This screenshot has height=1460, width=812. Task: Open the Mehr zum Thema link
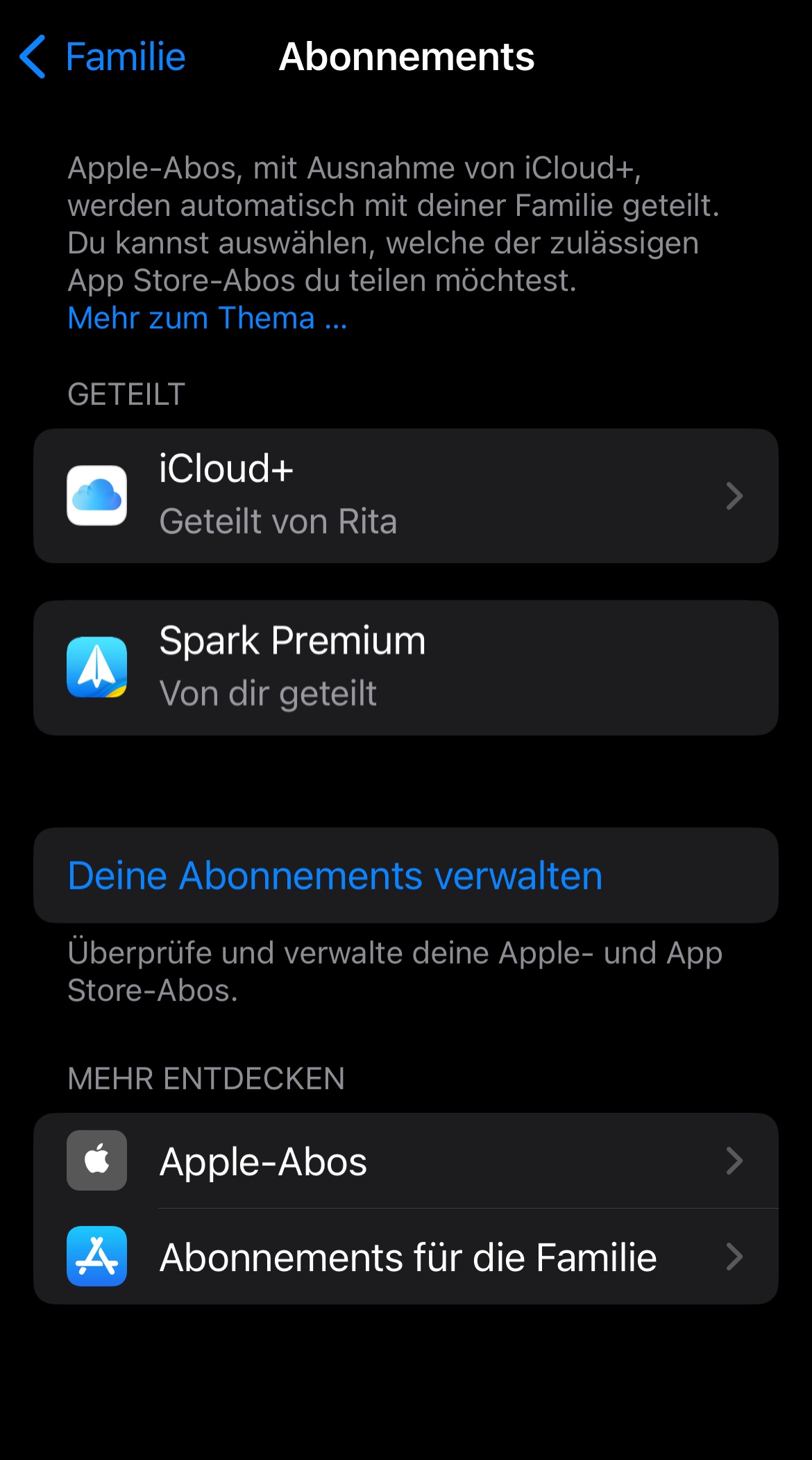(x=207, y=319)
